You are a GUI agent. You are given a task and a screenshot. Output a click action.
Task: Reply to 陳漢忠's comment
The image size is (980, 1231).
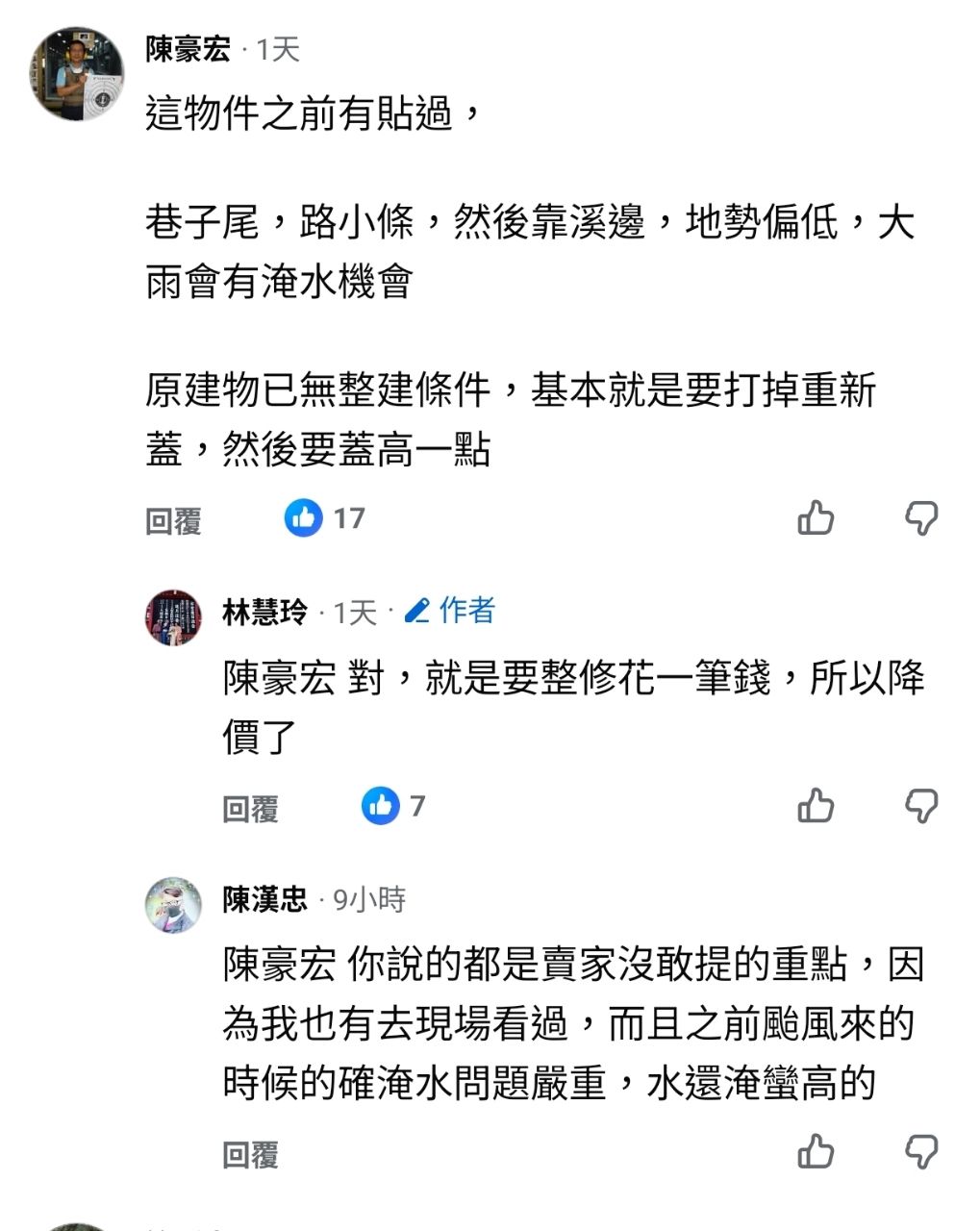coord(250,1154)
